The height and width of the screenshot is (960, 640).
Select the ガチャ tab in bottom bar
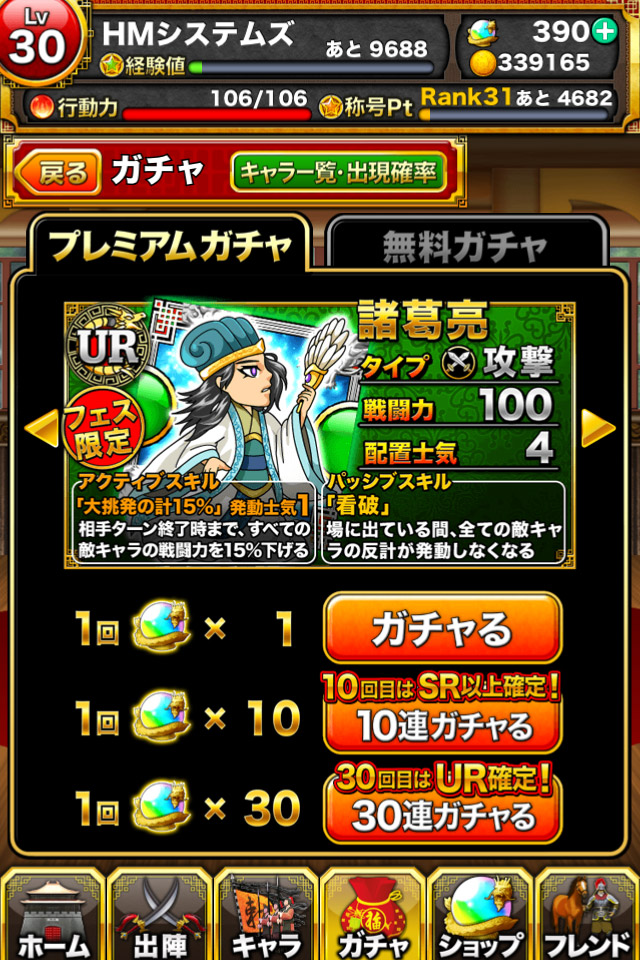coord(373,915)
